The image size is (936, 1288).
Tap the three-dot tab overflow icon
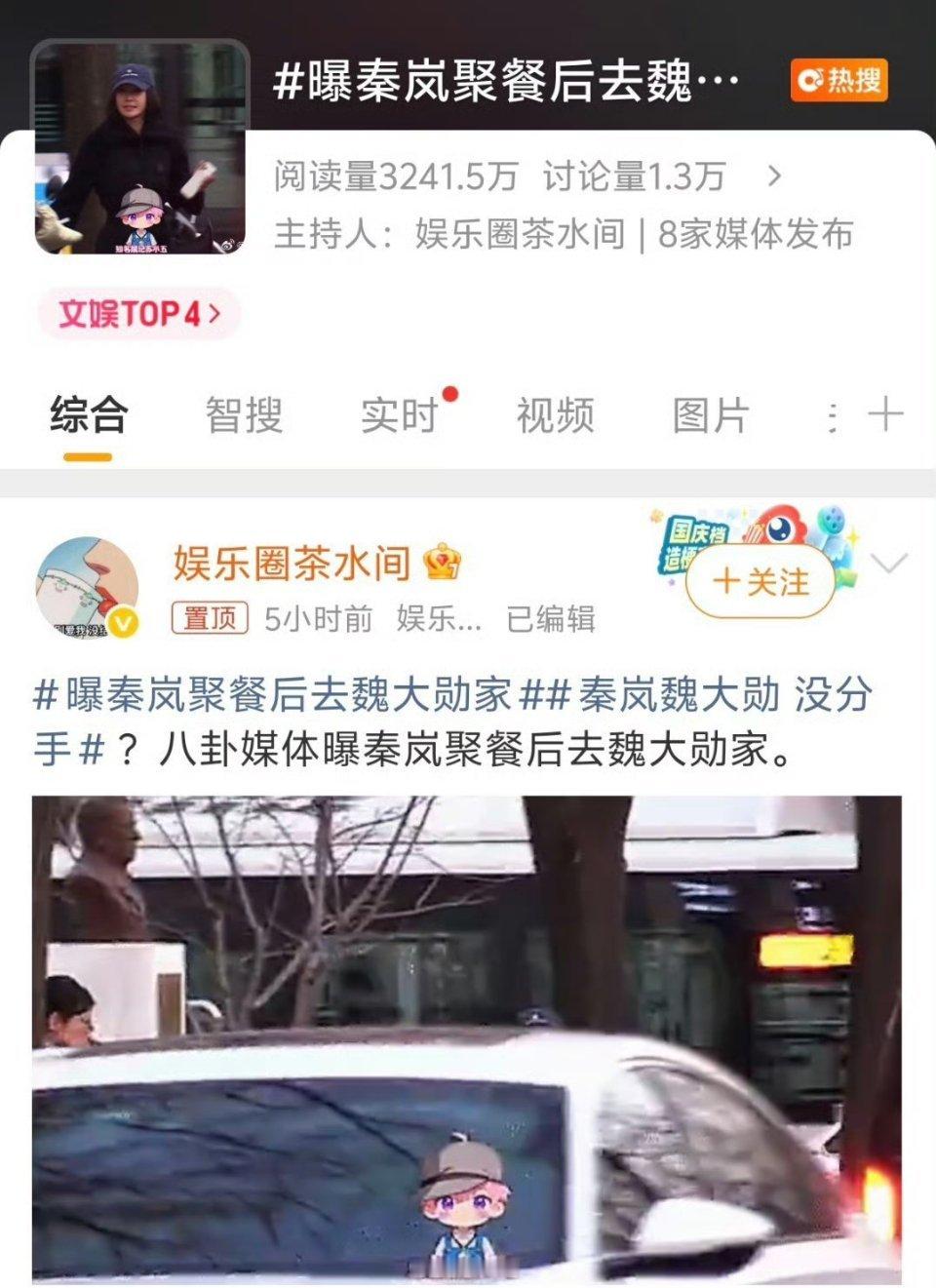click(832, 415)
